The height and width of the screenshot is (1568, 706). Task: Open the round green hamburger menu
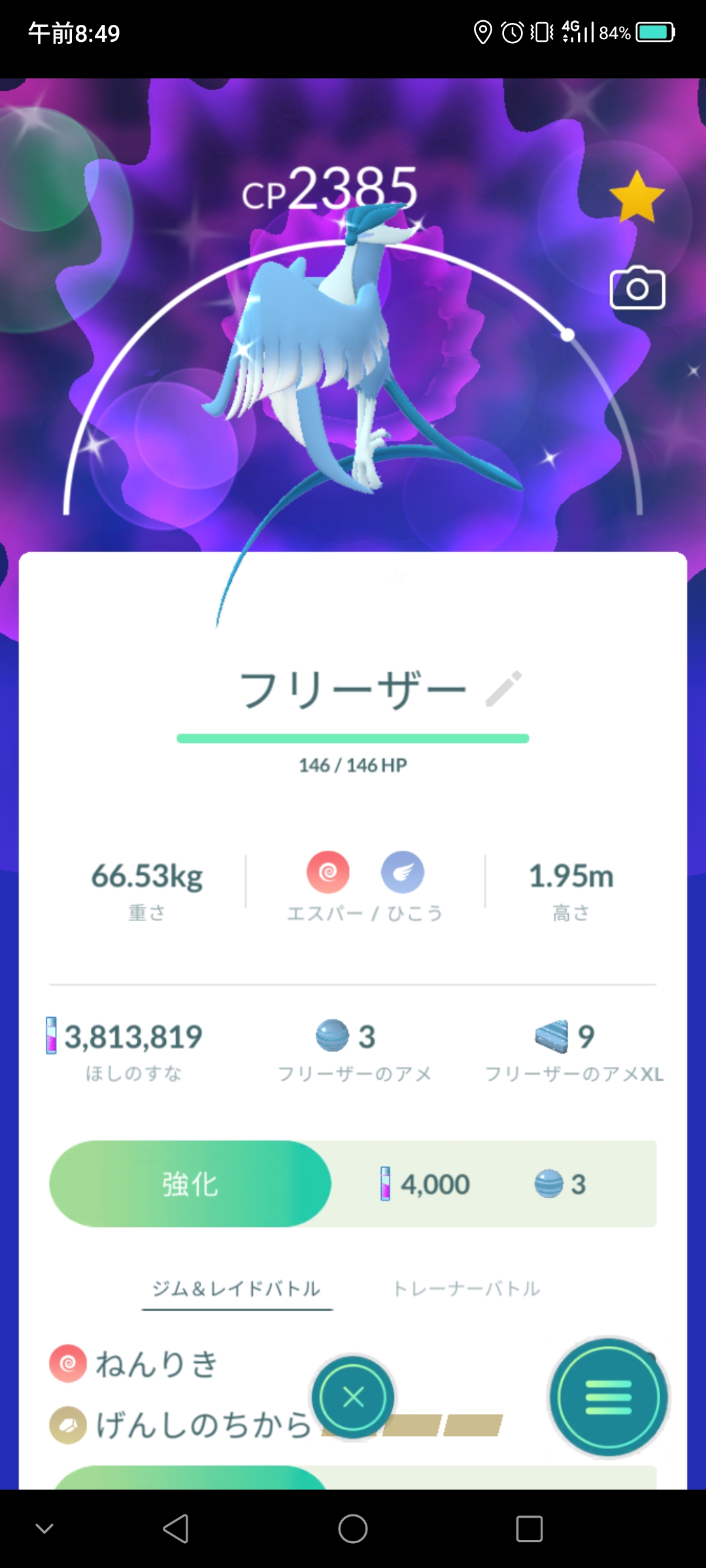point(609,1397)
